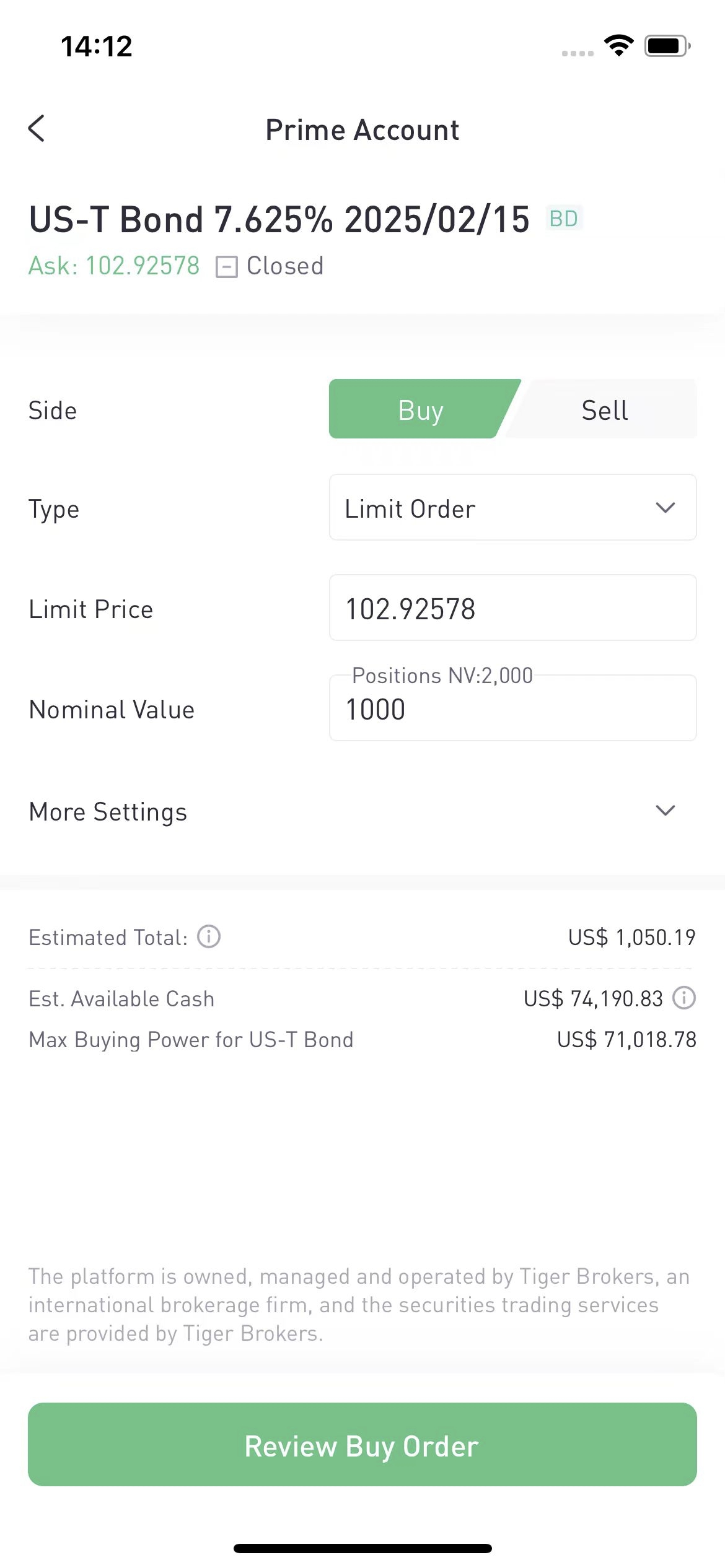
Task: Go back using the top-left arrow
Action: (37, 129)
